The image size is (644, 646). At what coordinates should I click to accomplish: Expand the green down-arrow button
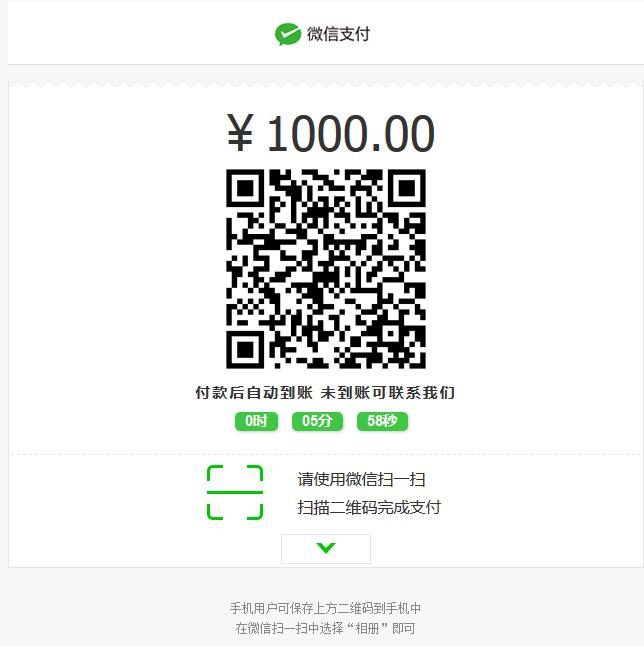click(x=325, y=548)
